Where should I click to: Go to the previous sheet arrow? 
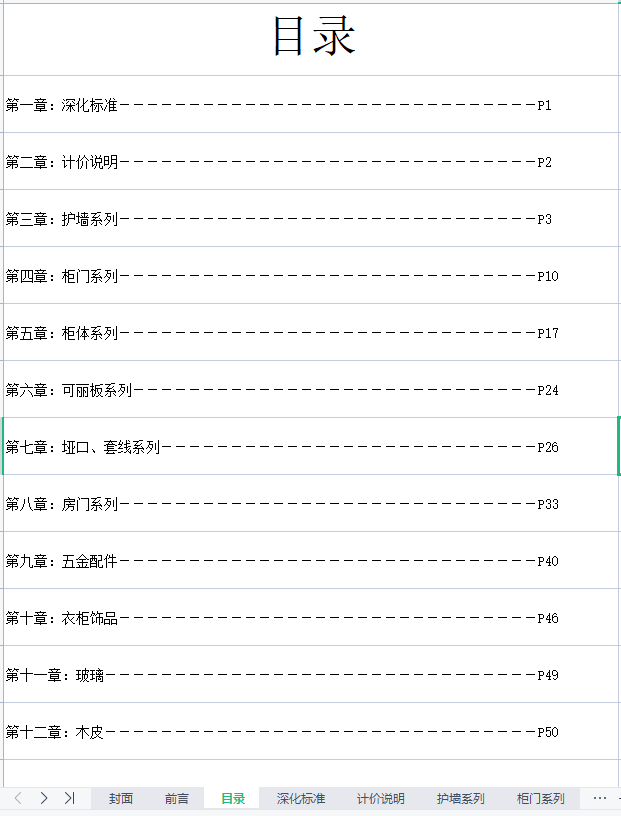pos(18,798)
